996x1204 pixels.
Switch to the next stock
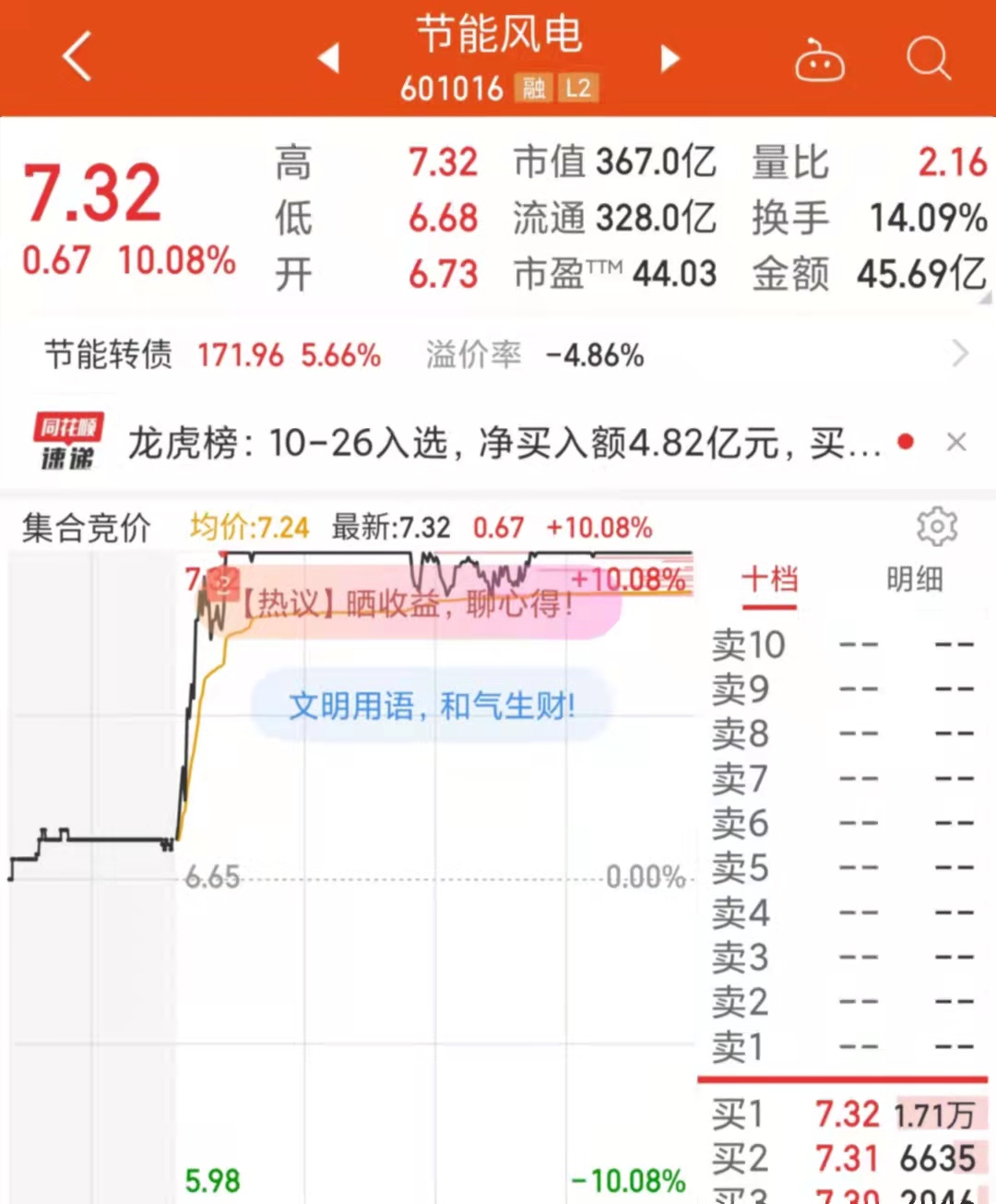coord(670,58)
